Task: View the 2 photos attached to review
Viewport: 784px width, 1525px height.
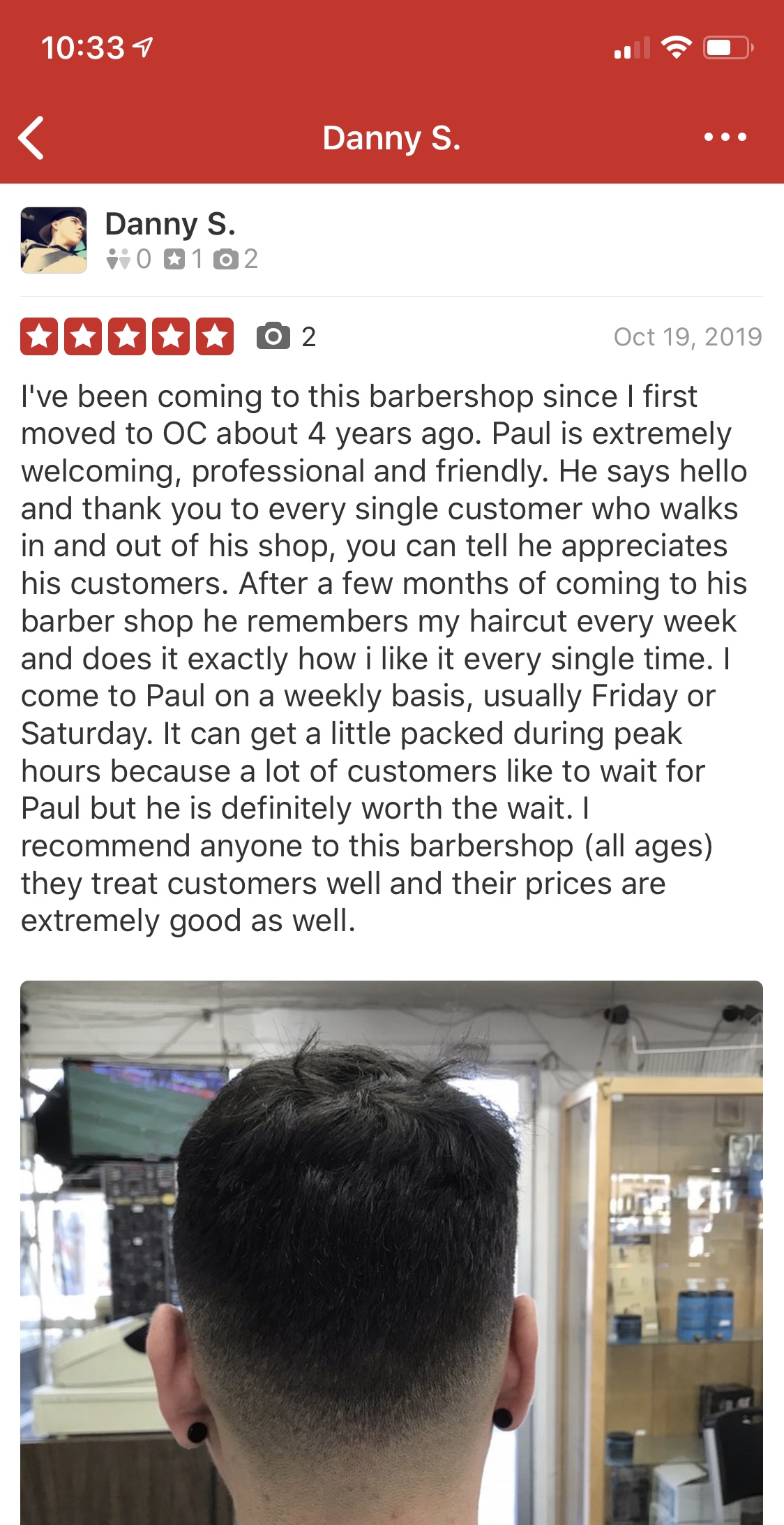Action: pyautogui.click(x=286, y=337)
